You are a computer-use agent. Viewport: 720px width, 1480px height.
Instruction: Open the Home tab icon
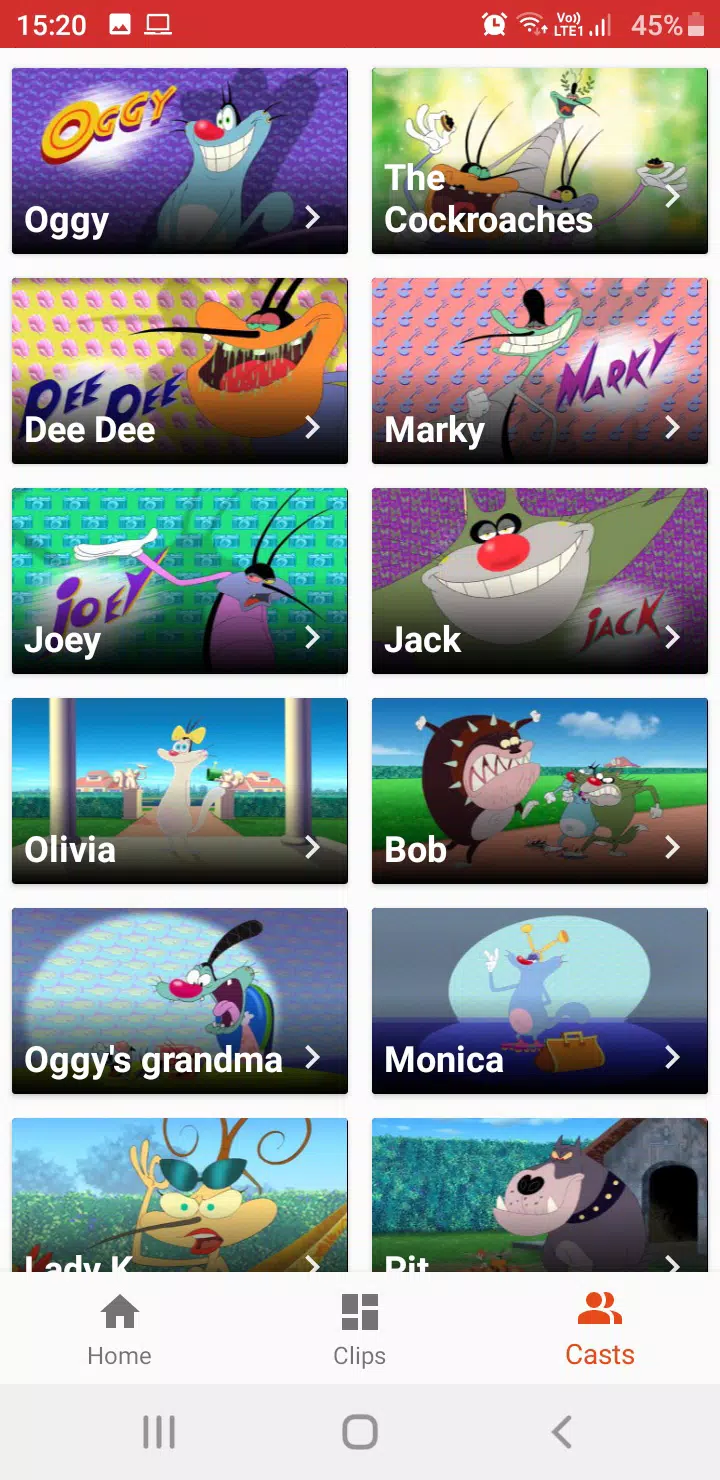119,1311
